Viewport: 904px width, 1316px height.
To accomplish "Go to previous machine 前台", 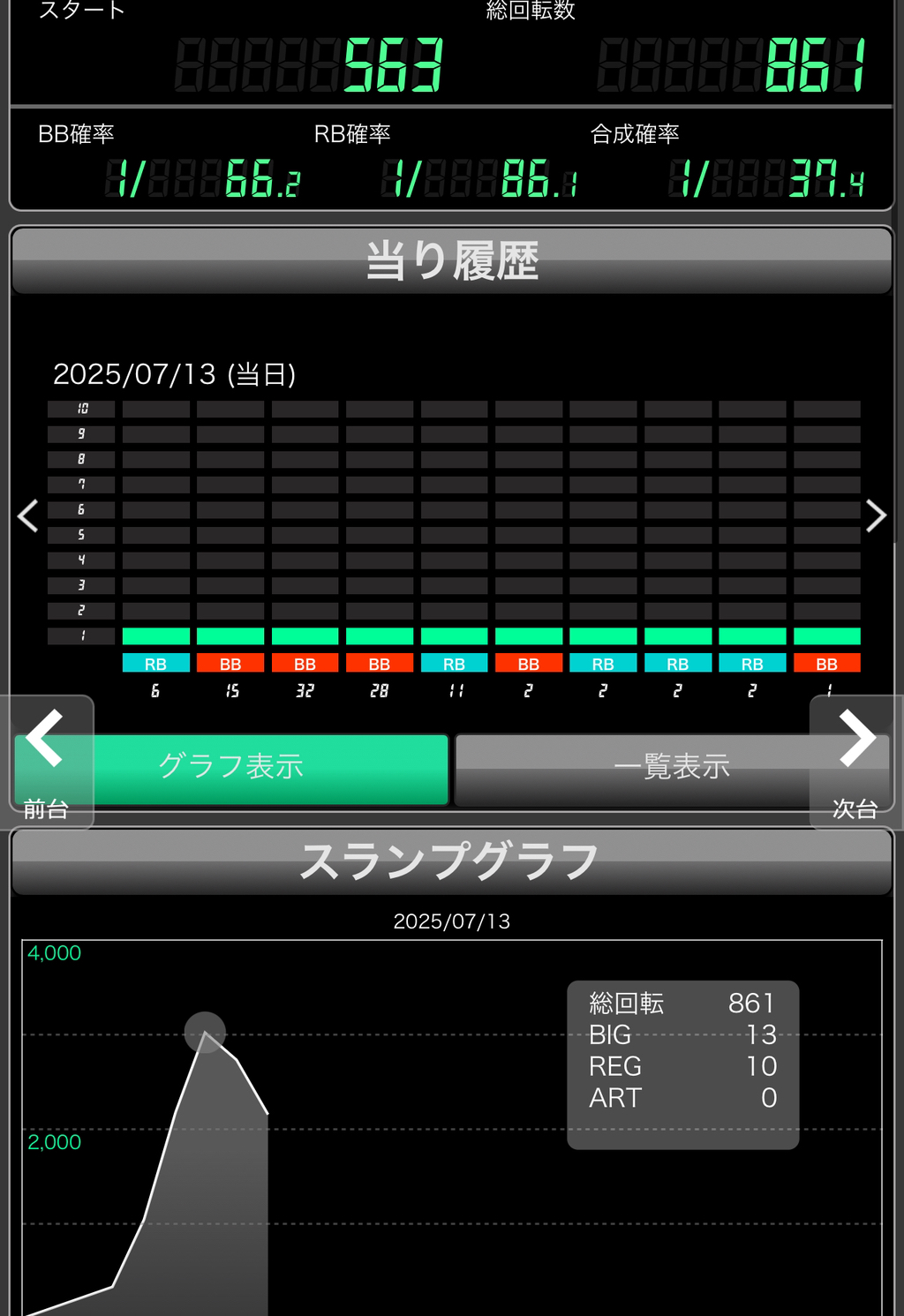I will click(46, 761).
